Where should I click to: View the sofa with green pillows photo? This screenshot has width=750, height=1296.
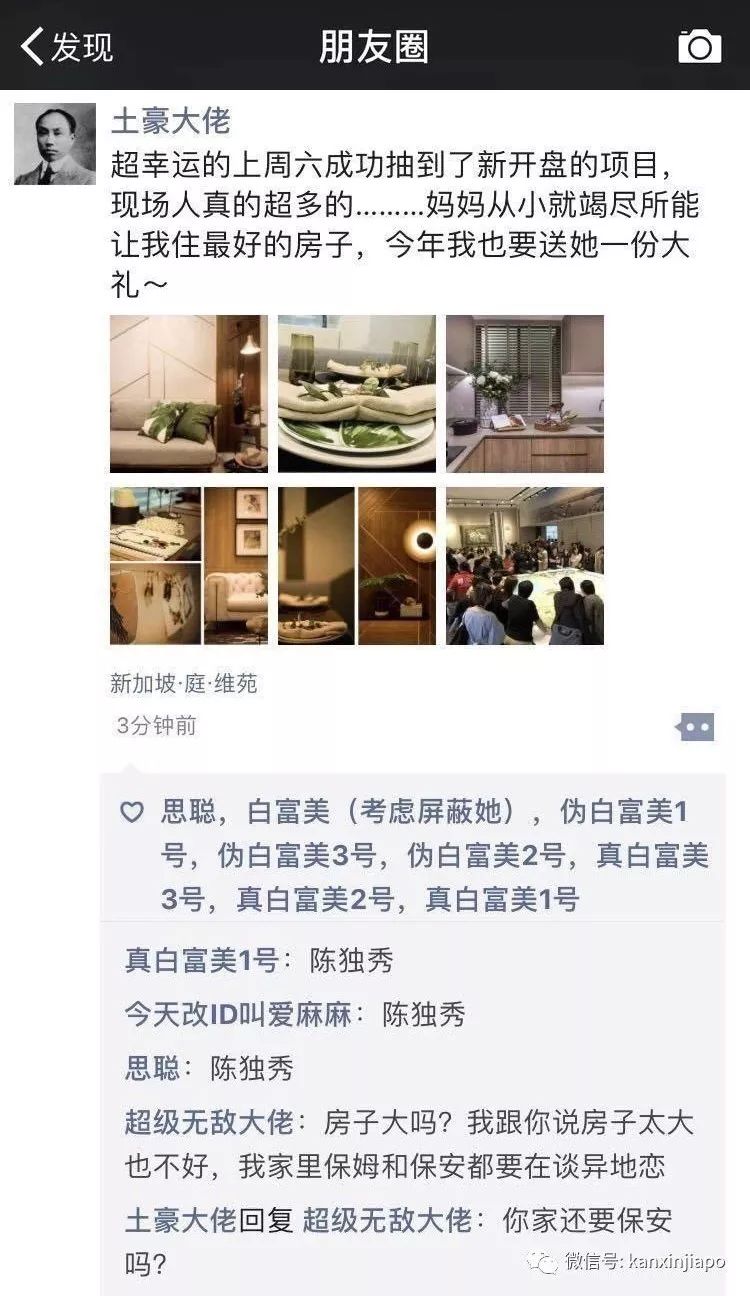tap(189, 393)
